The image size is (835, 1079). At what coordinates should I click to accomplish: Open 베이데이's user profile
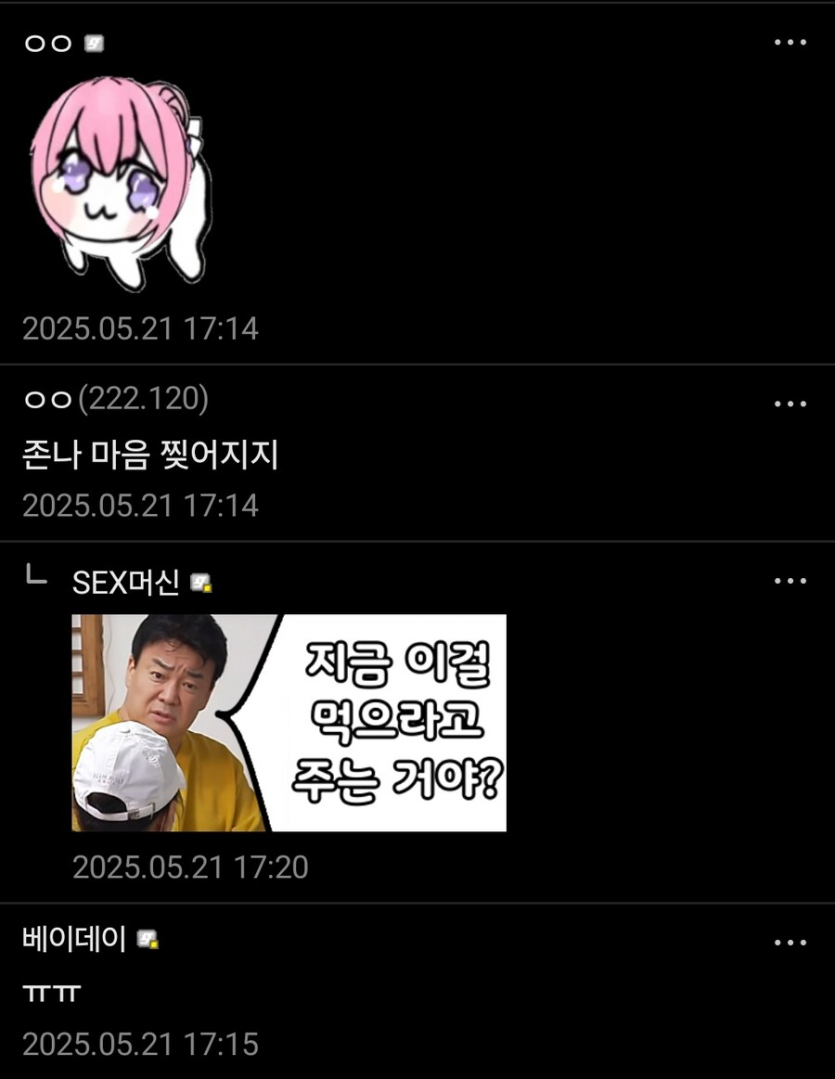tap(75, 940)
